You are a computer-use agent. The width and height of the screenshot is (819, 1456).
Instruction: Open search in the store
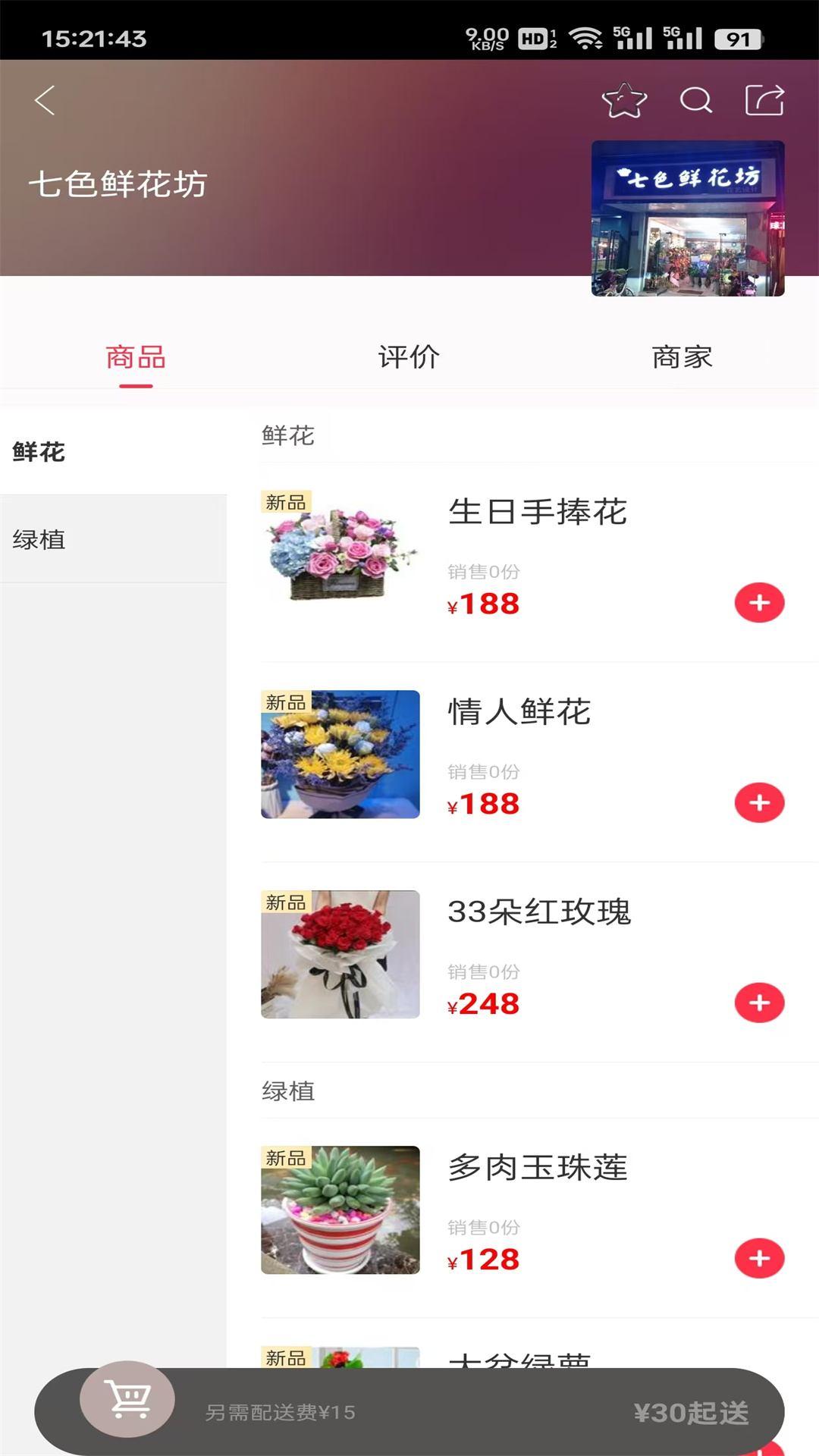click(695, 100)
